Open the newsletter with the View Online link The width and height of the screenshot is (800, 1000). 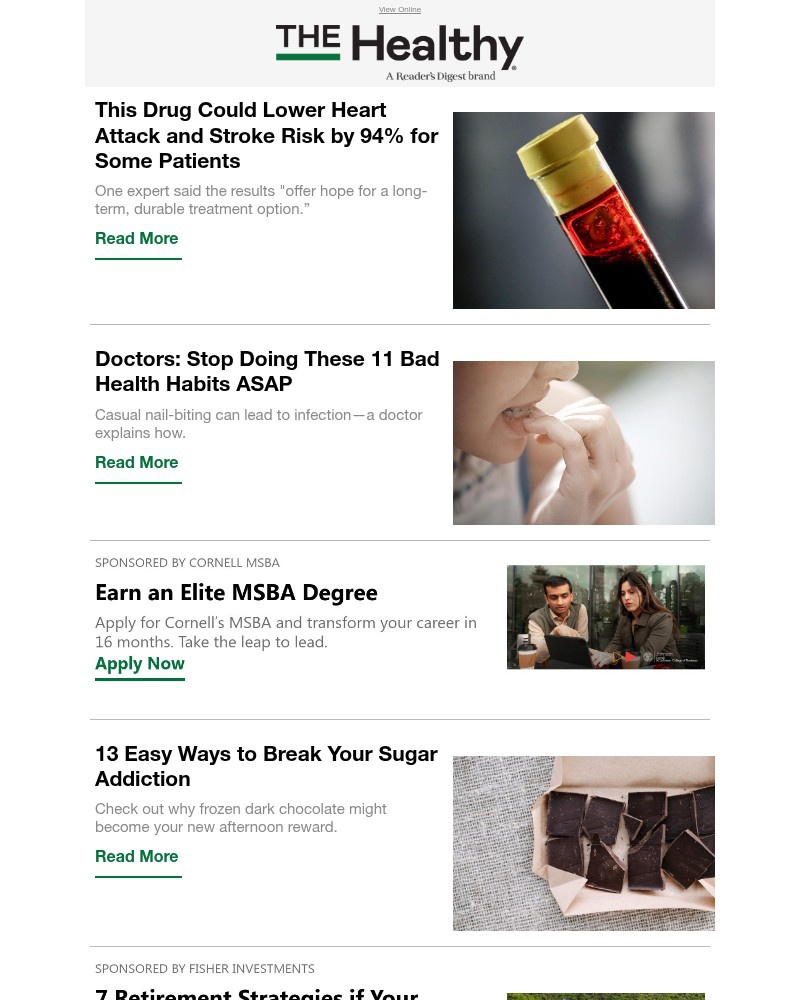(399, 9)
